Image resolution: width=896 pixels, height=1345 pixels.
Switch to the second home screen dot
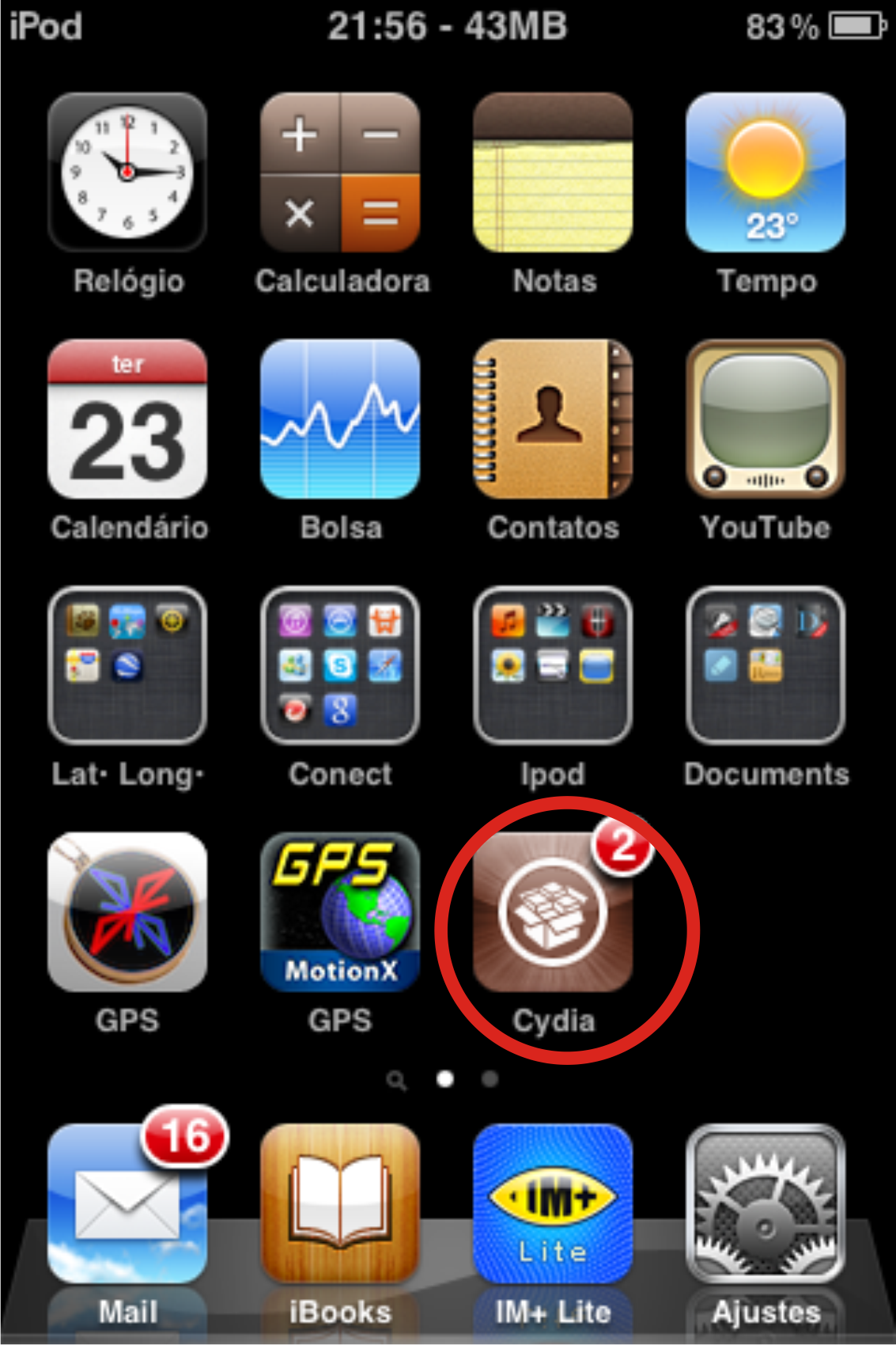(490, 1078)
